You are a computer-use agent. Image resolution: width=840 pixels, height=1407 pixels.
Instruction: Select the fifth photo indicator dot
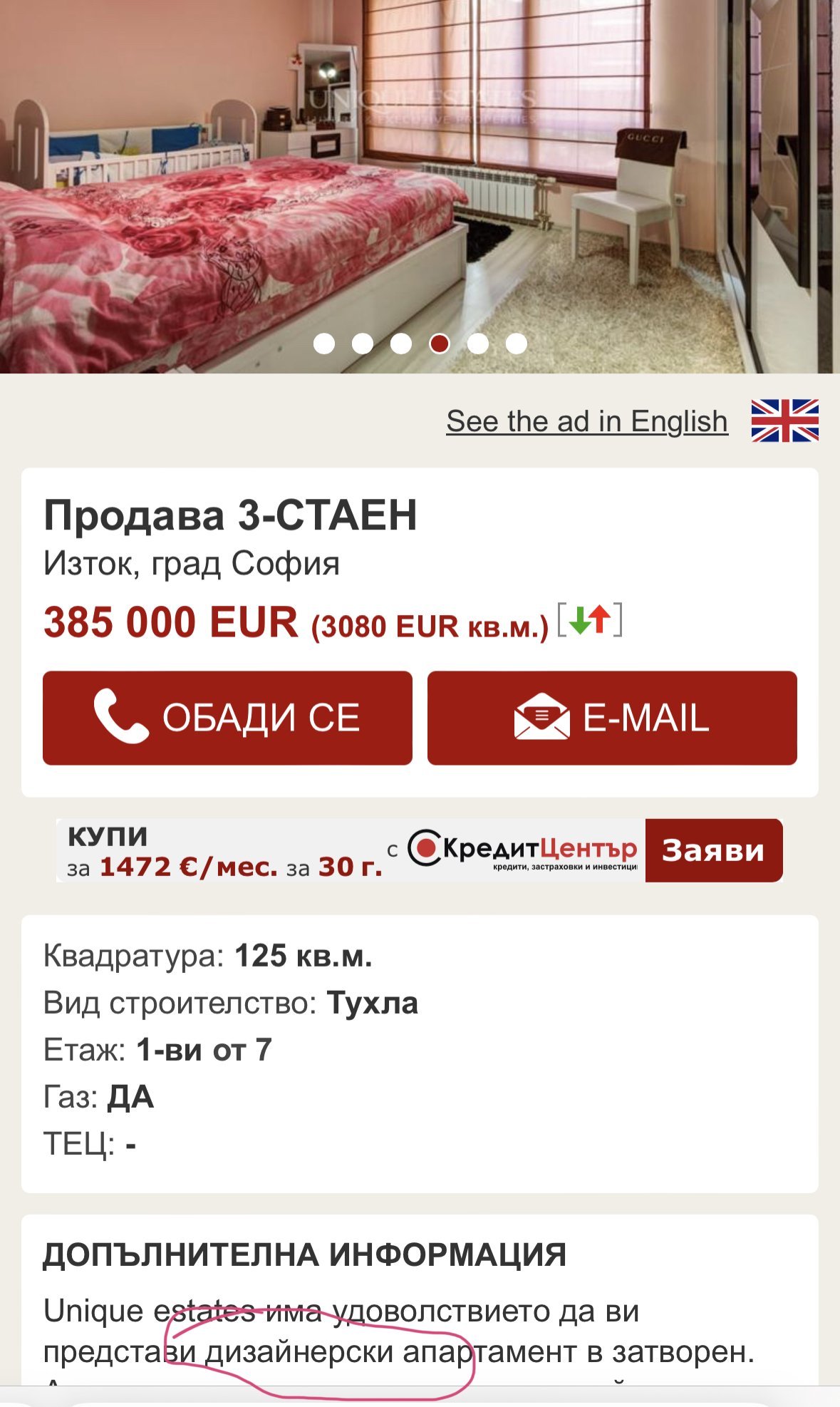point(478,344)
